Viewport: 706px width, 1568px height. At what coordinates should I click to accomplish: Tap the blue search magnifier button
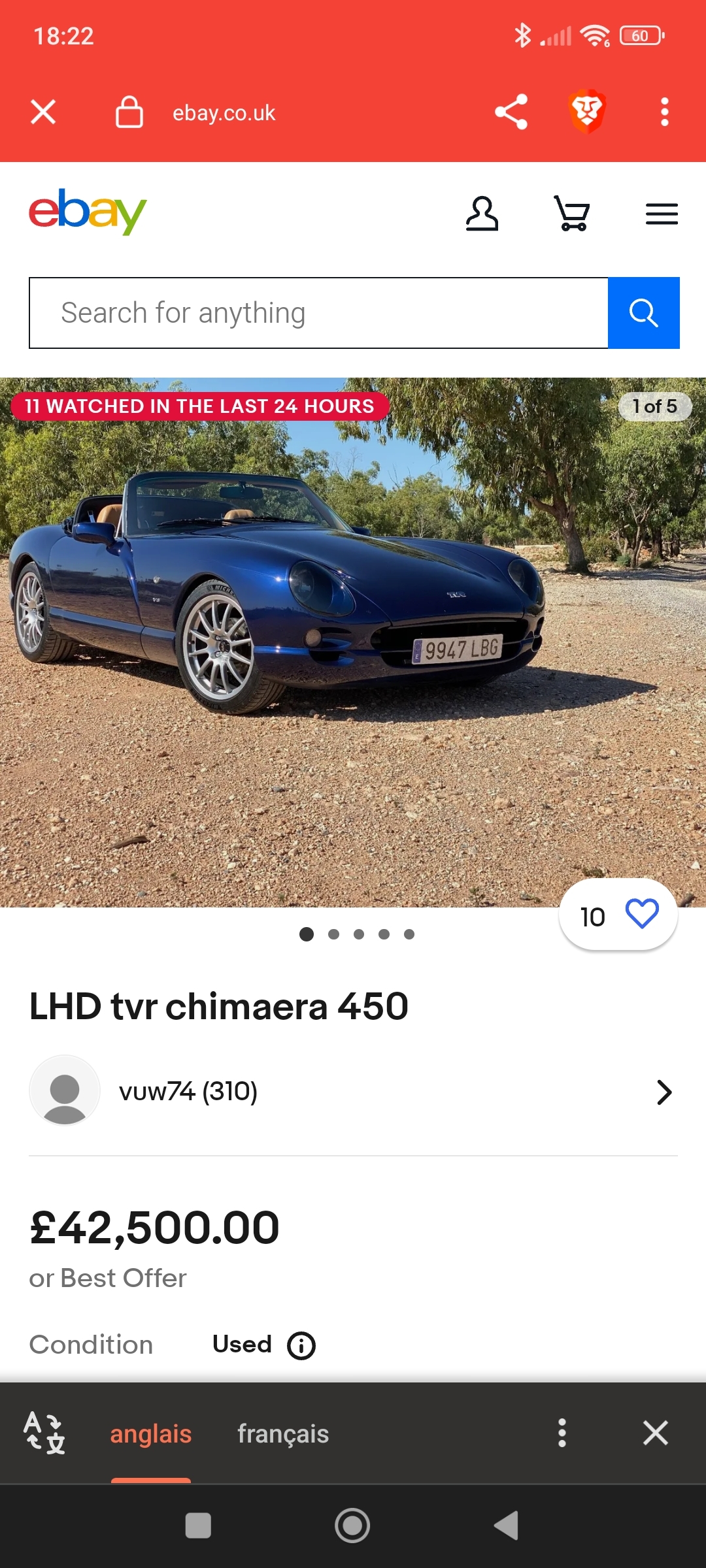(x=643, y=313)
